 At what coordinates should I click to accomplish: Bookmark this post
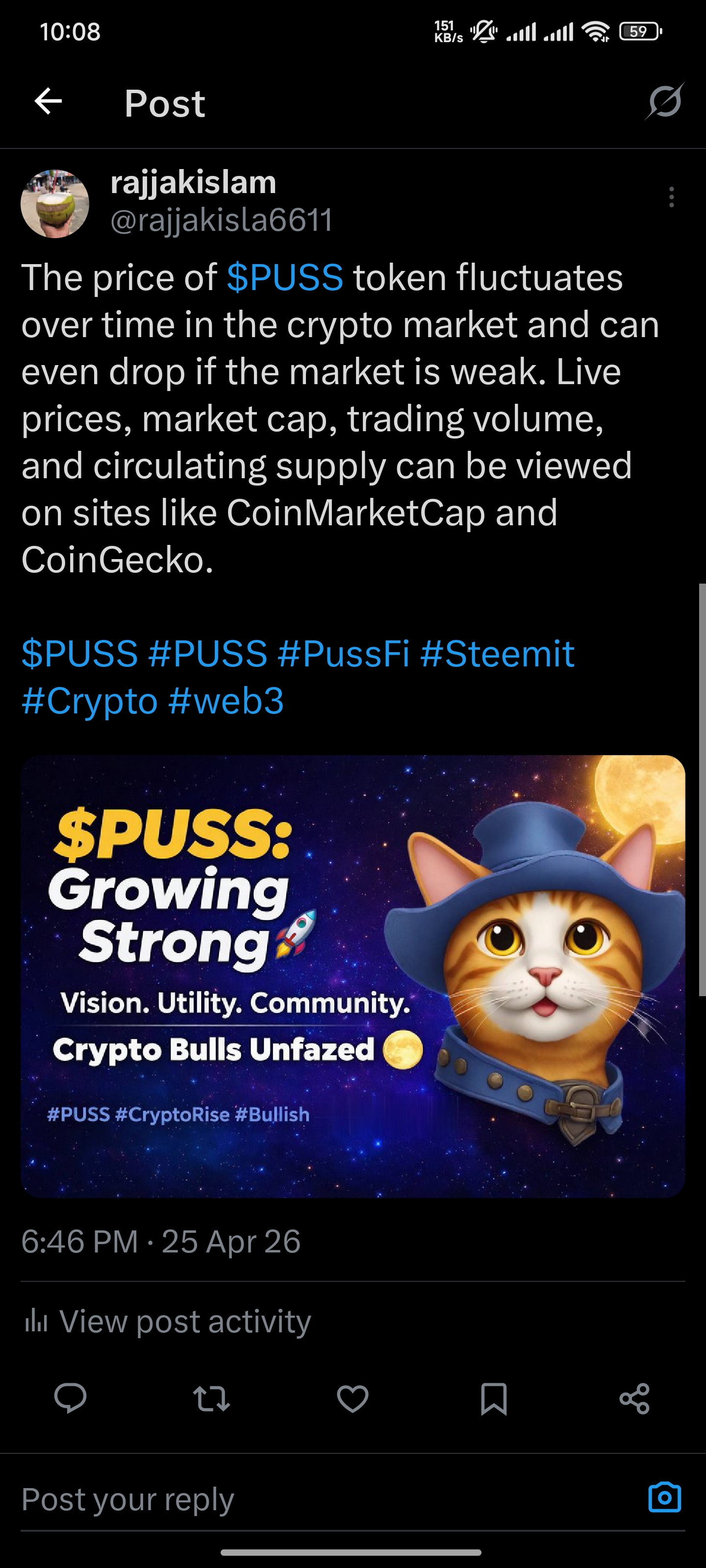[493, 1398]
